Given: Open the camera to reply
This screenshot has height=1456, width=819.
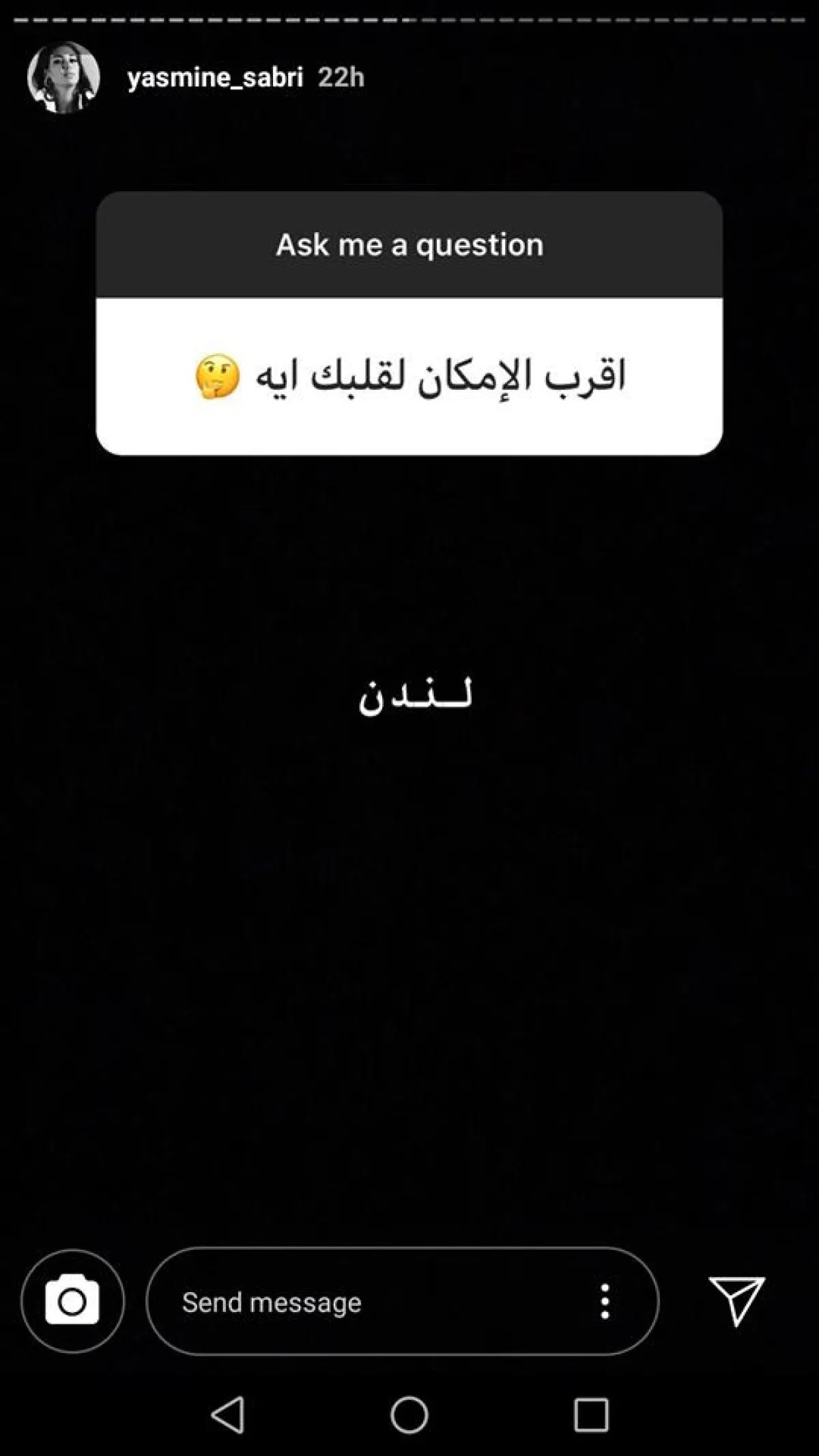Looking at the screenshot, I should tap(72, 1301).
